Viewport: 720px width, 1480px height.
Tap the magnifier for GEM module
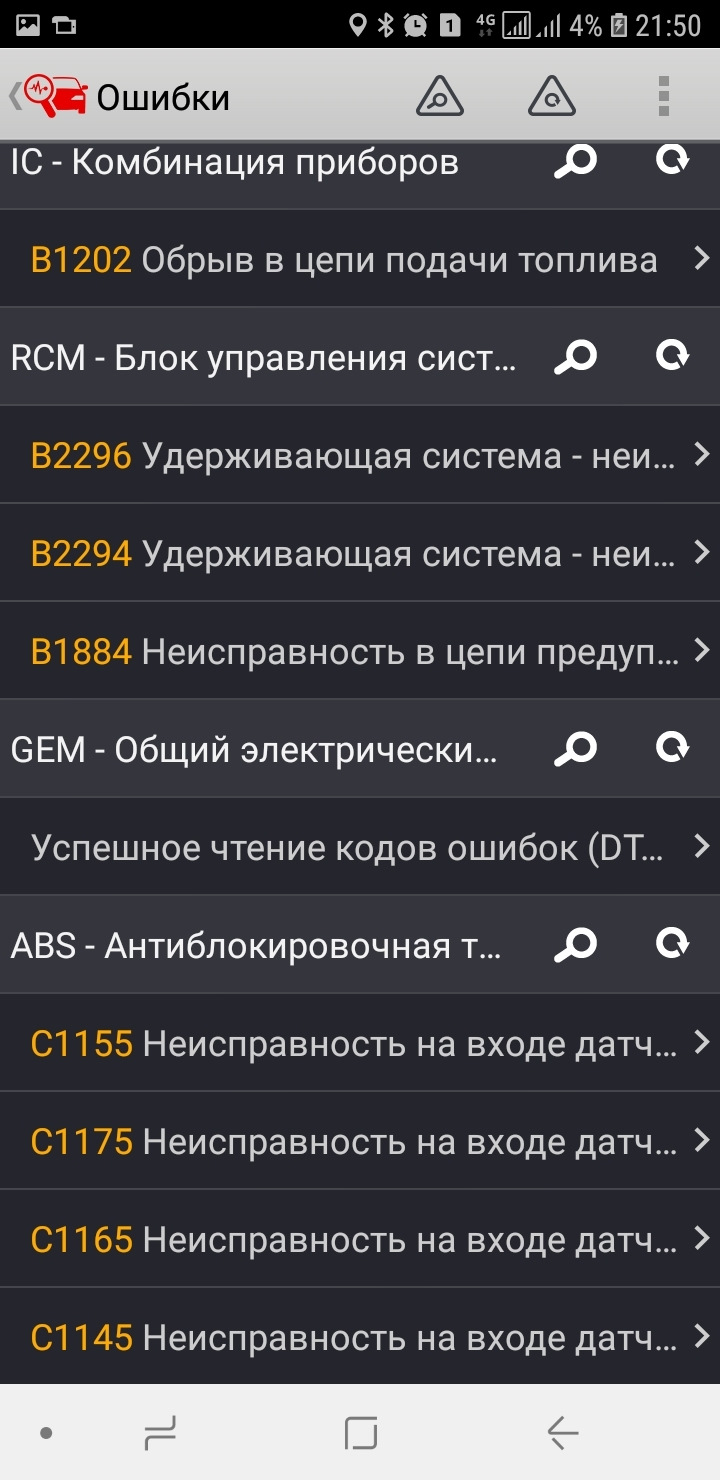tap(576, 748)
